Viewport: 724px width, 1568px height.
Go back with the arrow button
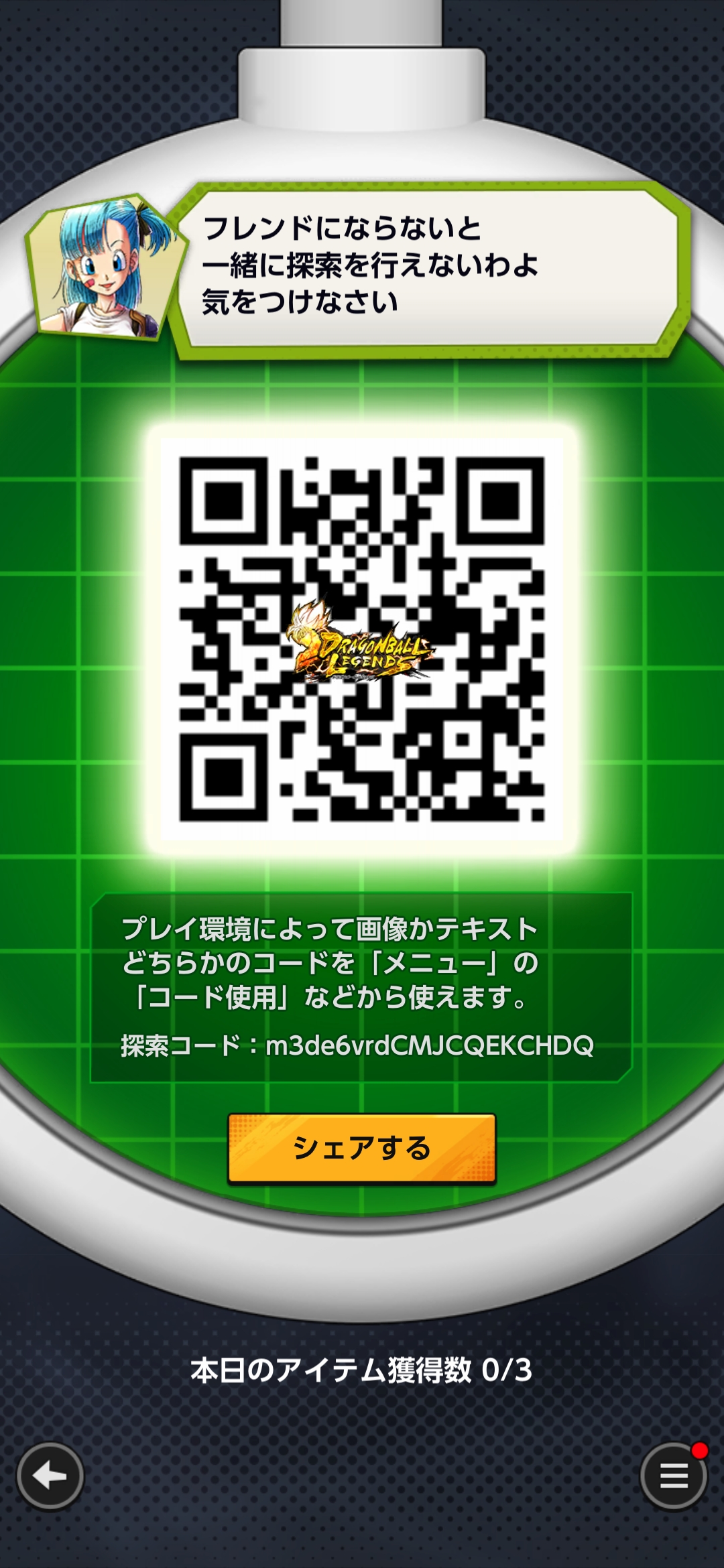50,1476
